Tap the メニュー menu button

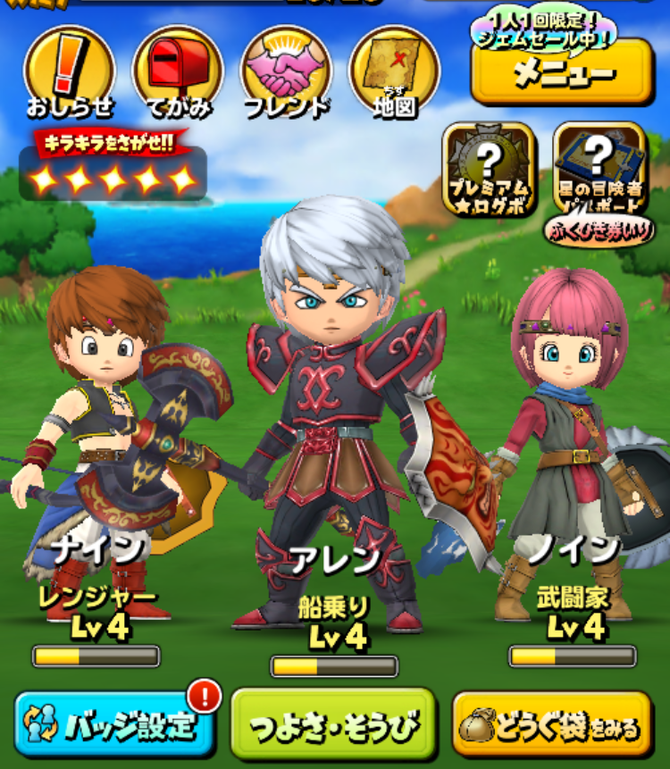tap(562, 72)
